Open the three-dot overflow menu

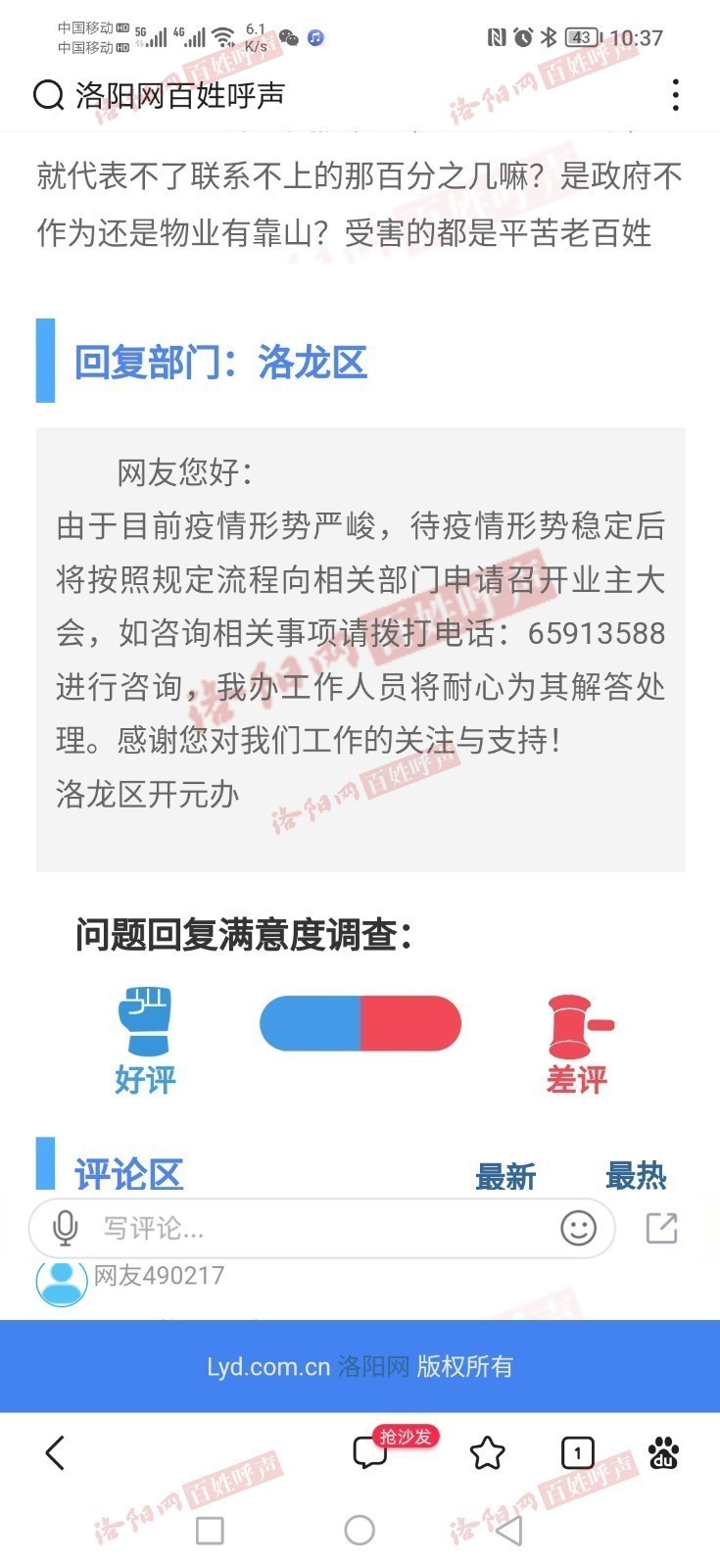(675, 95)
